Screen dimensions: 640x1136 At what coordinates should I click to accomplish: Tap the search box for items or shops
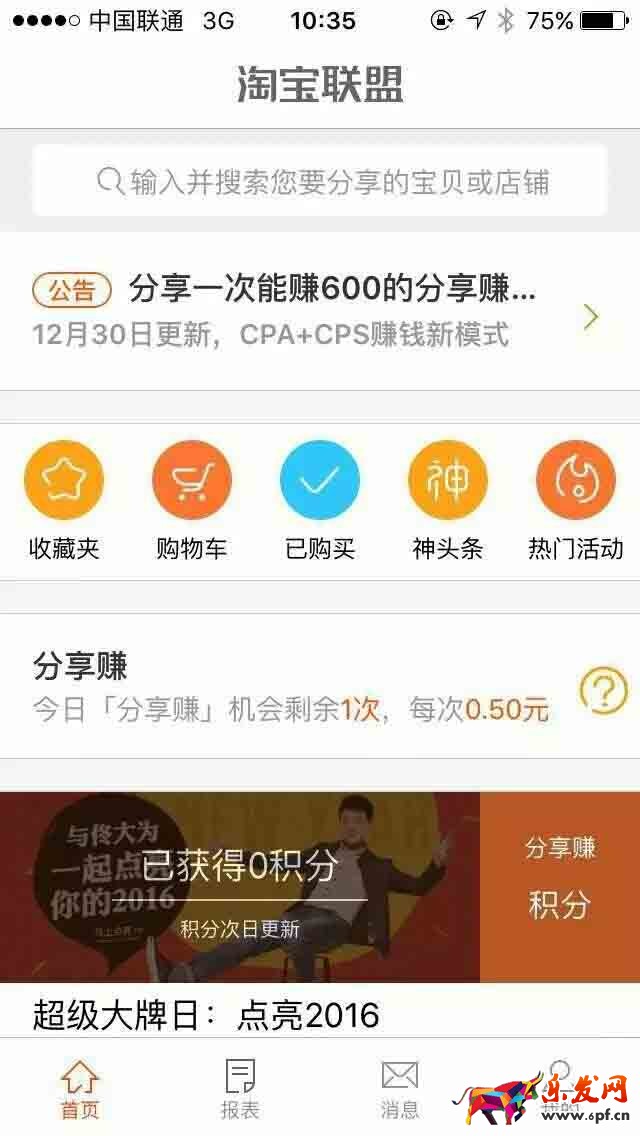[320, 181]
